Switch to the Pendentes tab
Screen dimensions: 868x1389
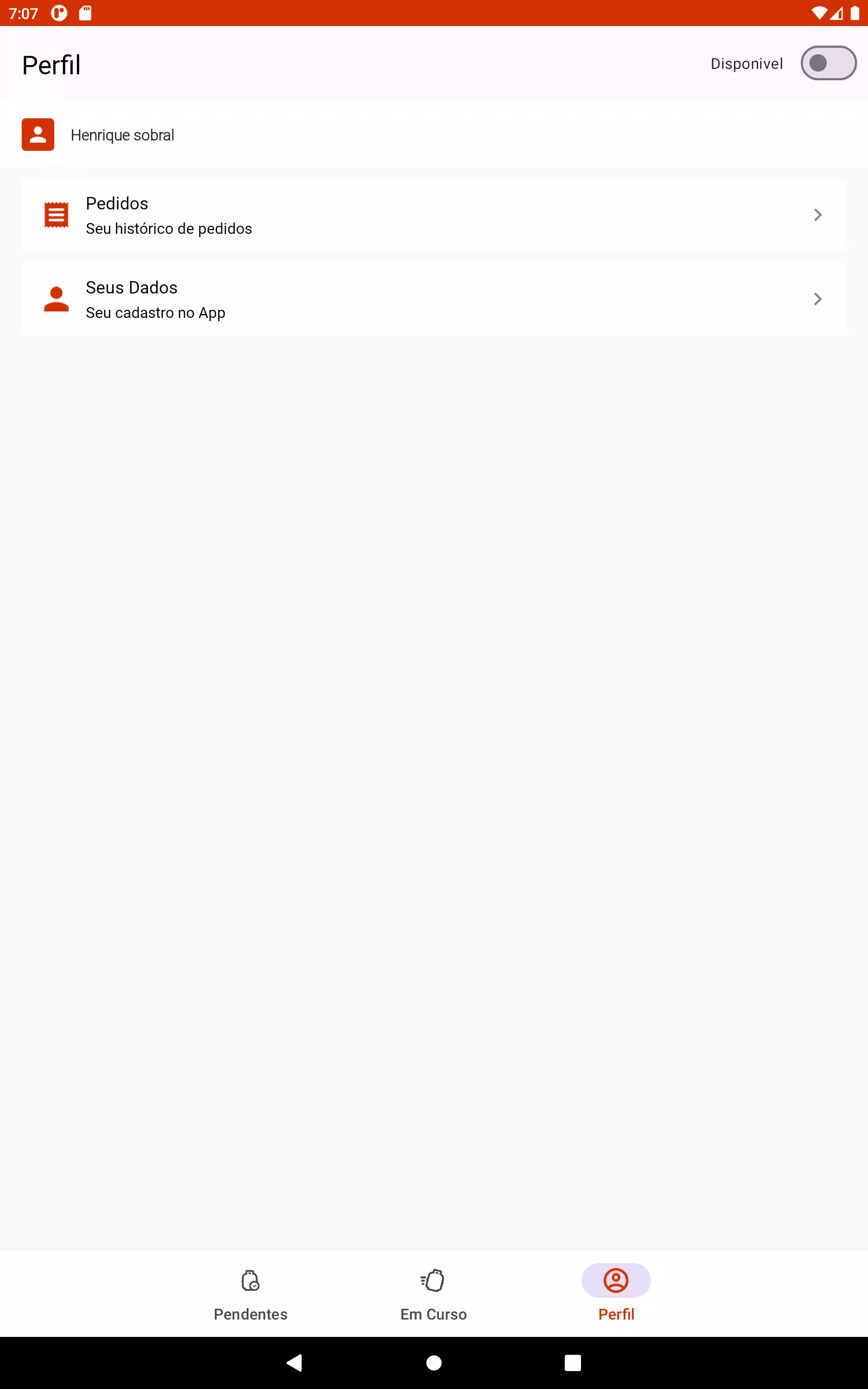(250, 1292)
